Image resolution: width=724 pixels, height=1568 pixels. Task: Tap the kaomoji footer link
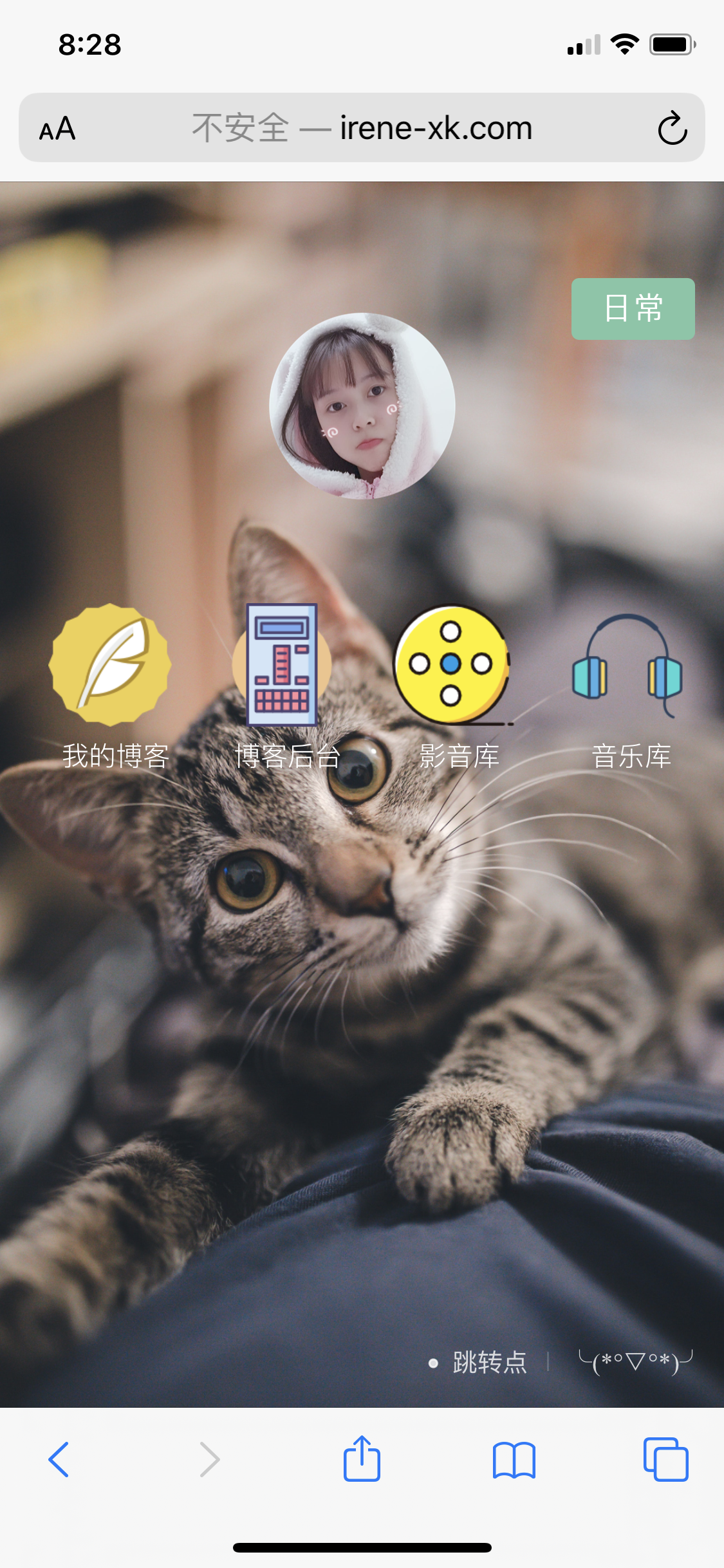pos(635,1362)
